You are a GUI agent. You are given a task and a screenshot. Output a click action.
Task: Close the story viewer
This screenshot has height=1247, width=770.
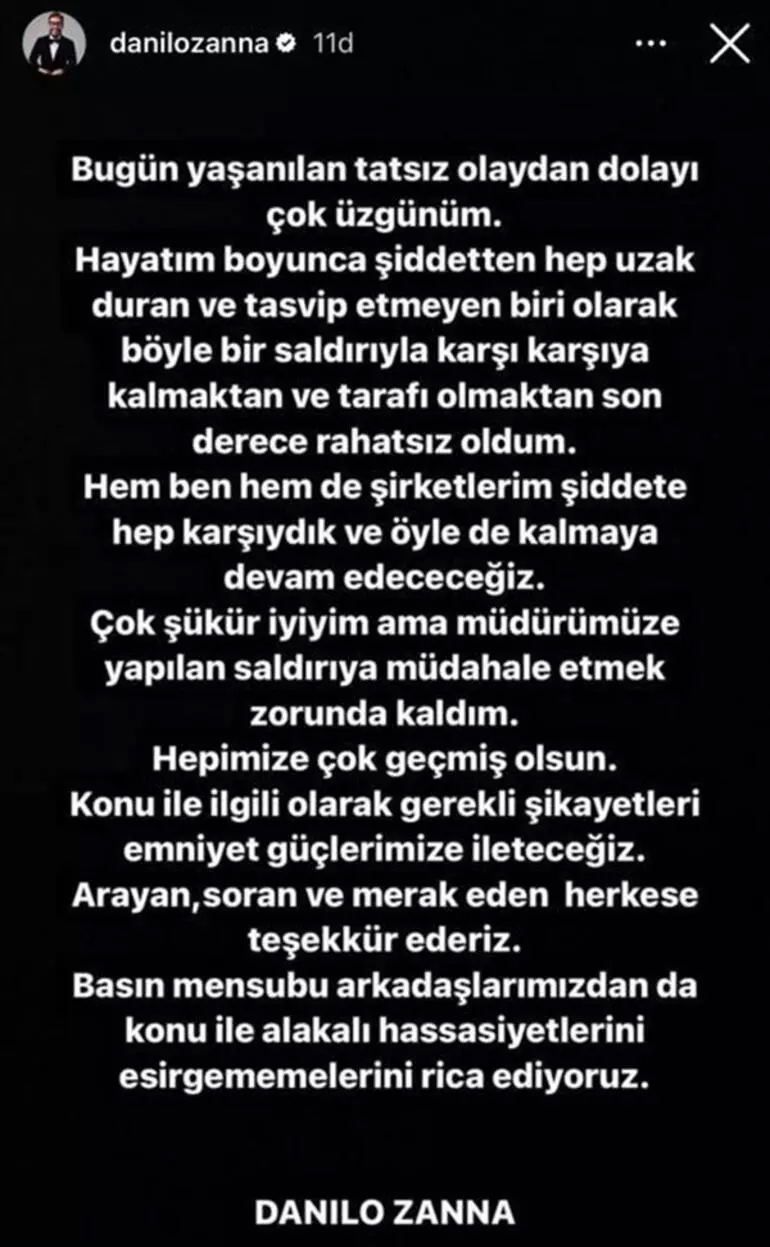coord(728,45)
